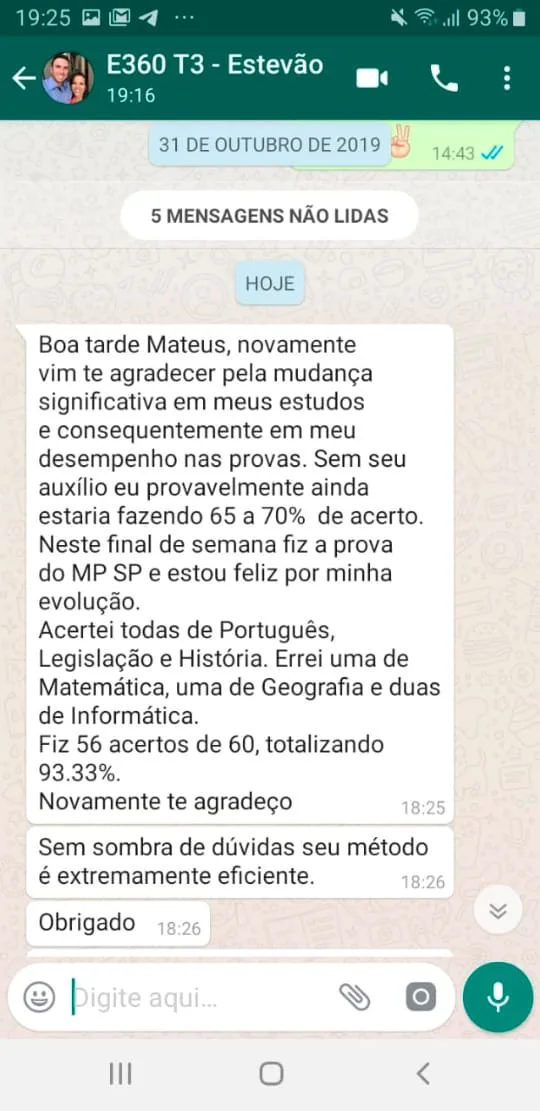This screenshot has width=540, height=1111.
Task: Tap the system home button
Action: pos(271,1074)
